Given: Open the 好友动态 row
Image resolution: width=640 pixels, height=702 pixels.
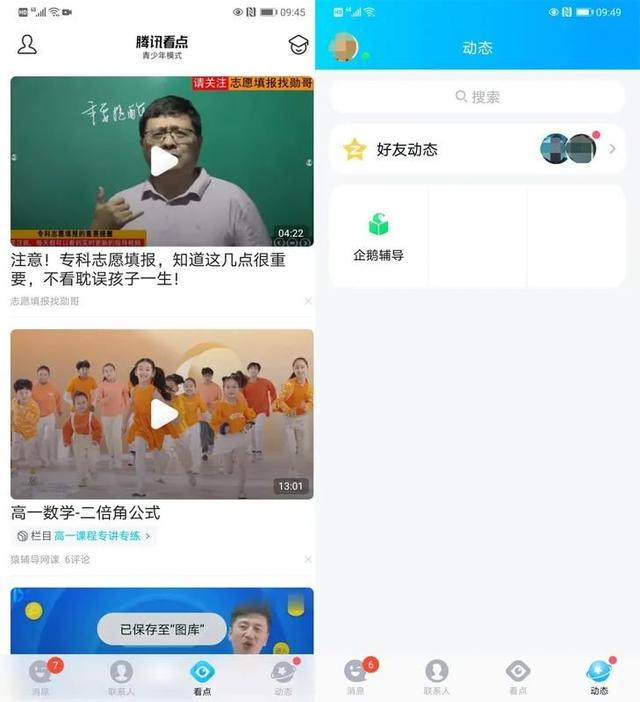Looking at the screenshot, I should 477,150.
